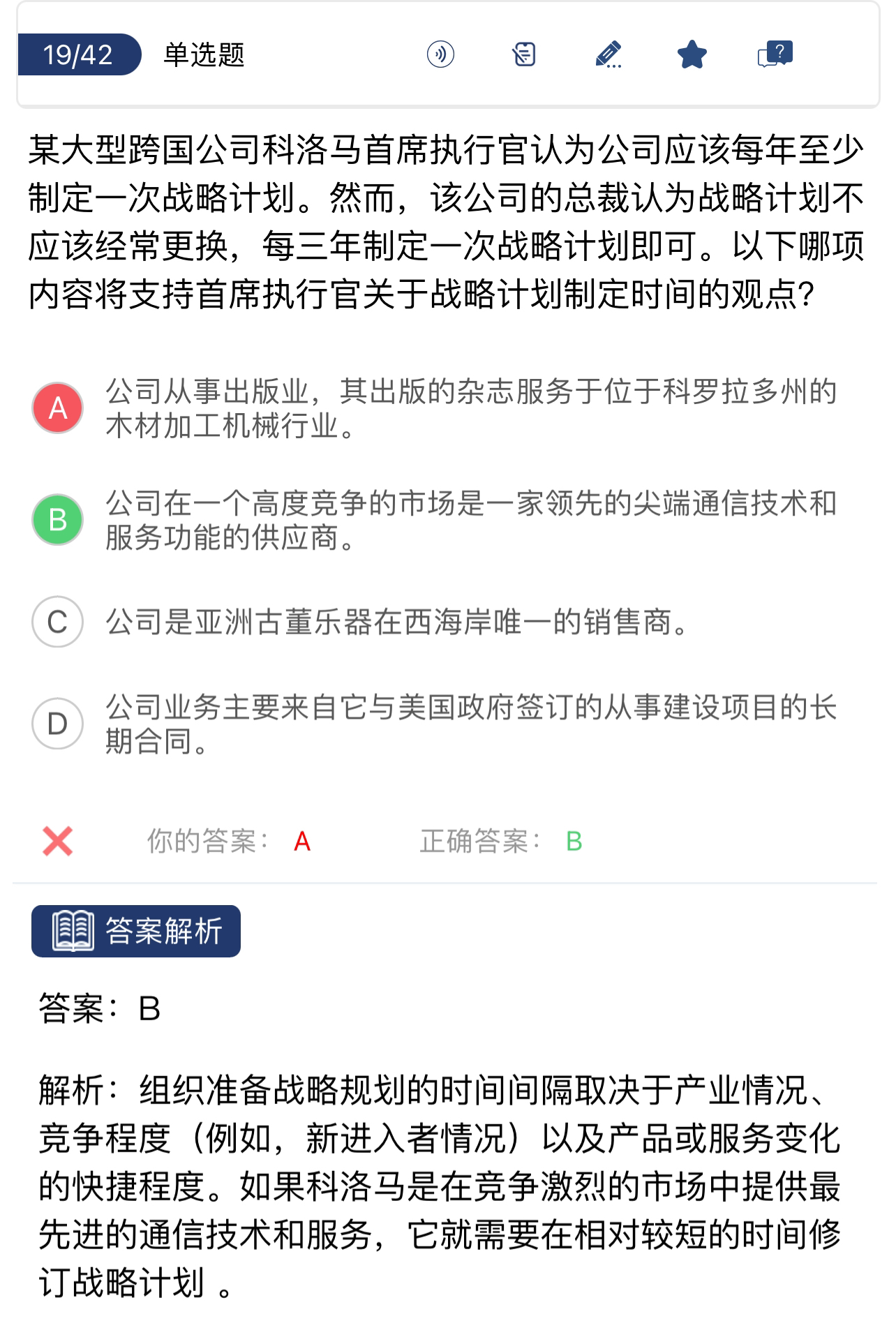Screen dimensions: 896x1321
Task: Play audio reading of the question
Action: coord(440,54)
